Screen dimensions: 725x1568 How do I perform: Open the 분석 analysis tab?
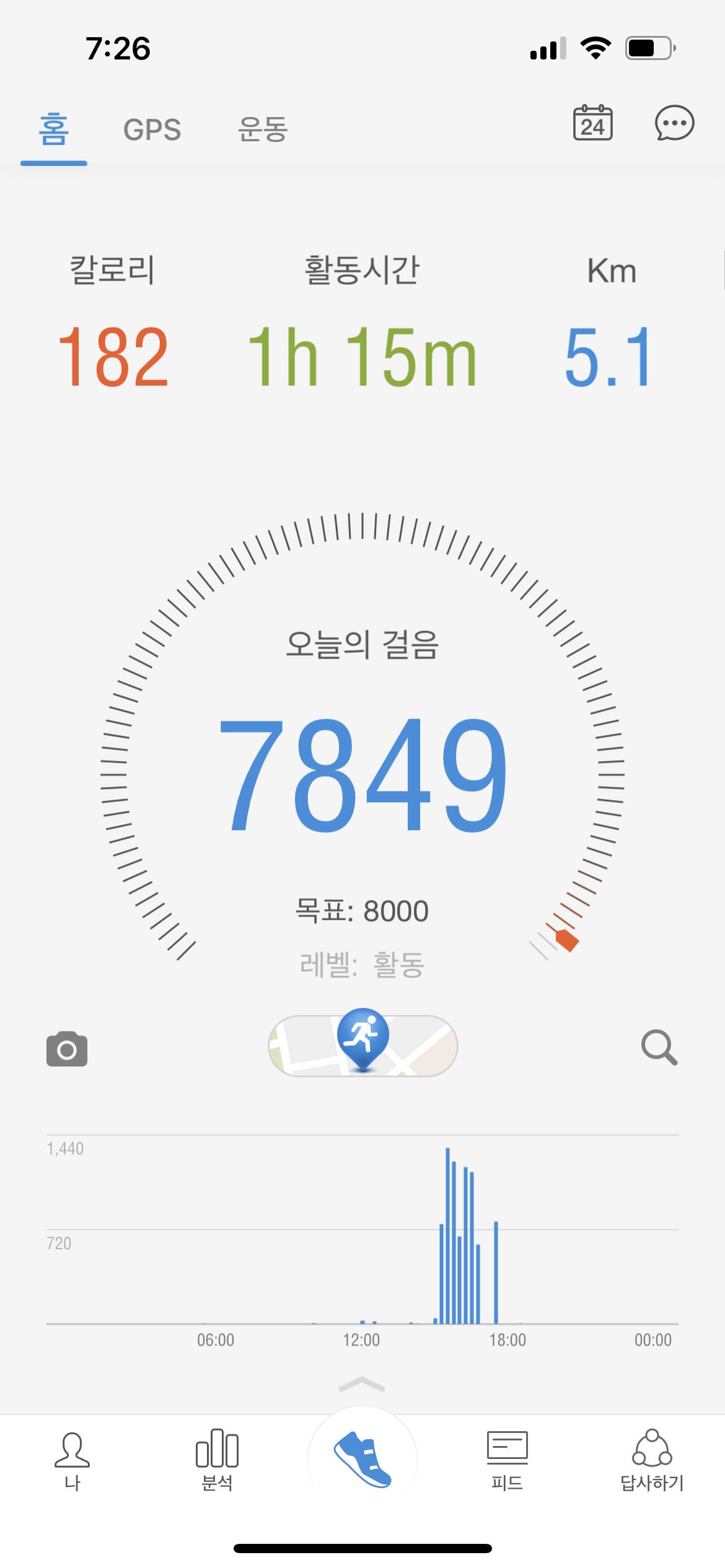217,1461
